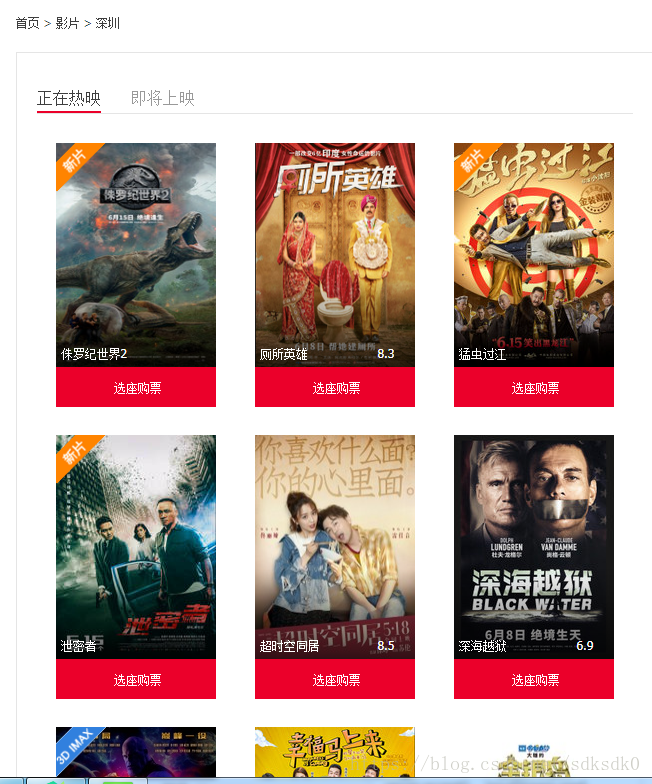
Task: Go to the 首页 breadcrumb link
Action: tap(27, 23)
